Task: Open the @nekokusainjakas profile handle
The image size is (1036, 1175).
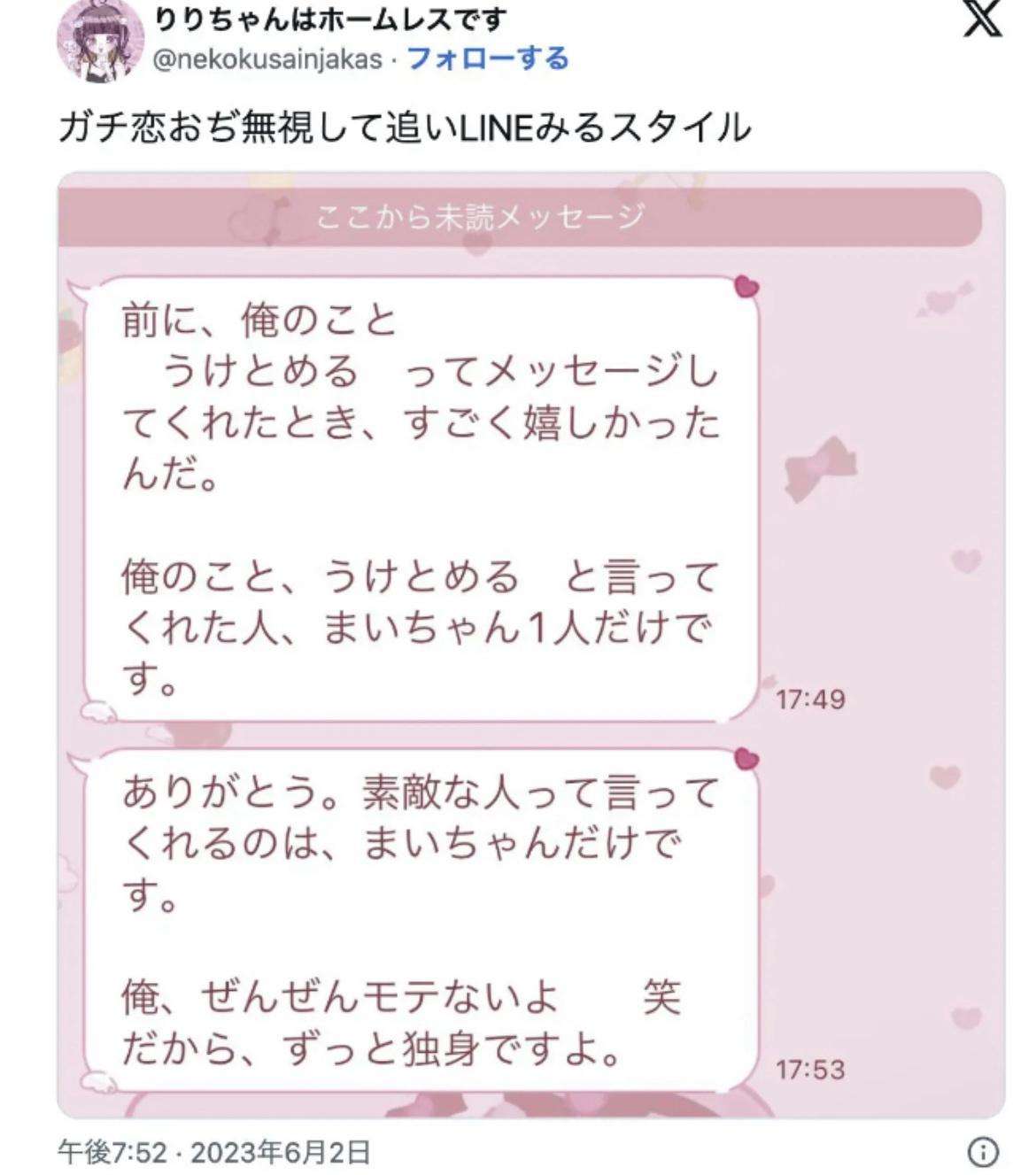Action: pos(267,59)
